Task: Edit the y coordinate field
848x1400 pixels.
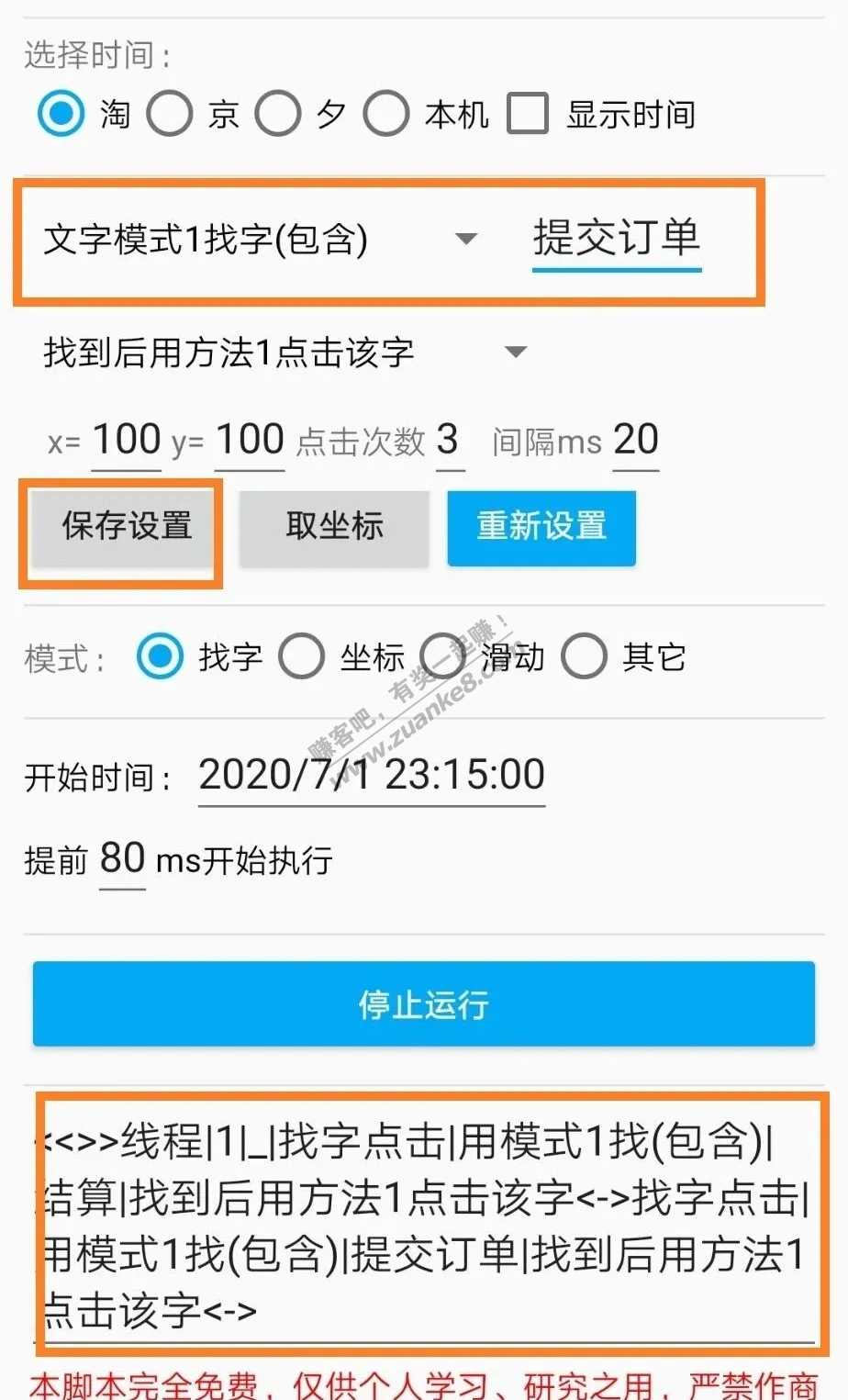Action: coord(250,441)
